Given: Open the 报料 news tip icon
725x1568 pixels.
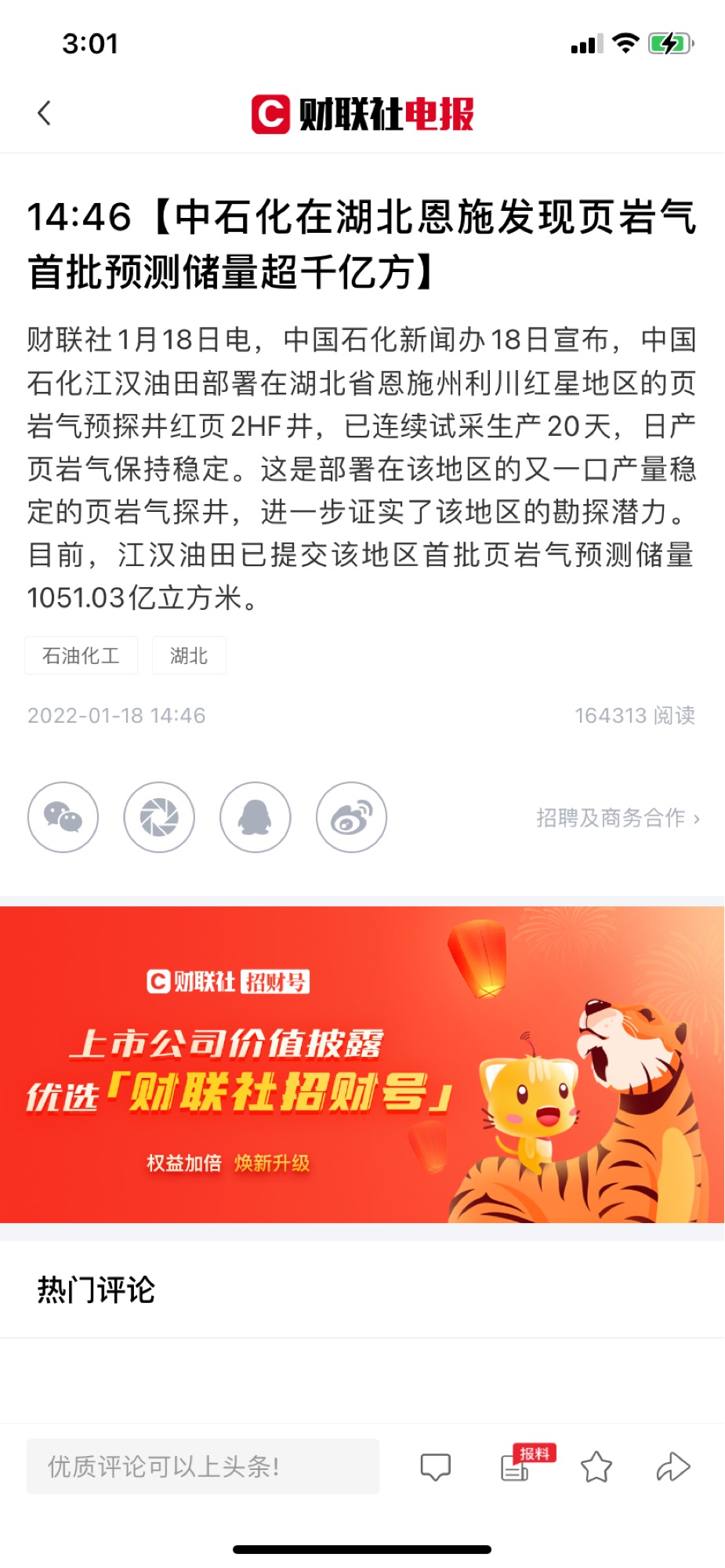Looking at the screenshot, I should tap(517, 1466).
